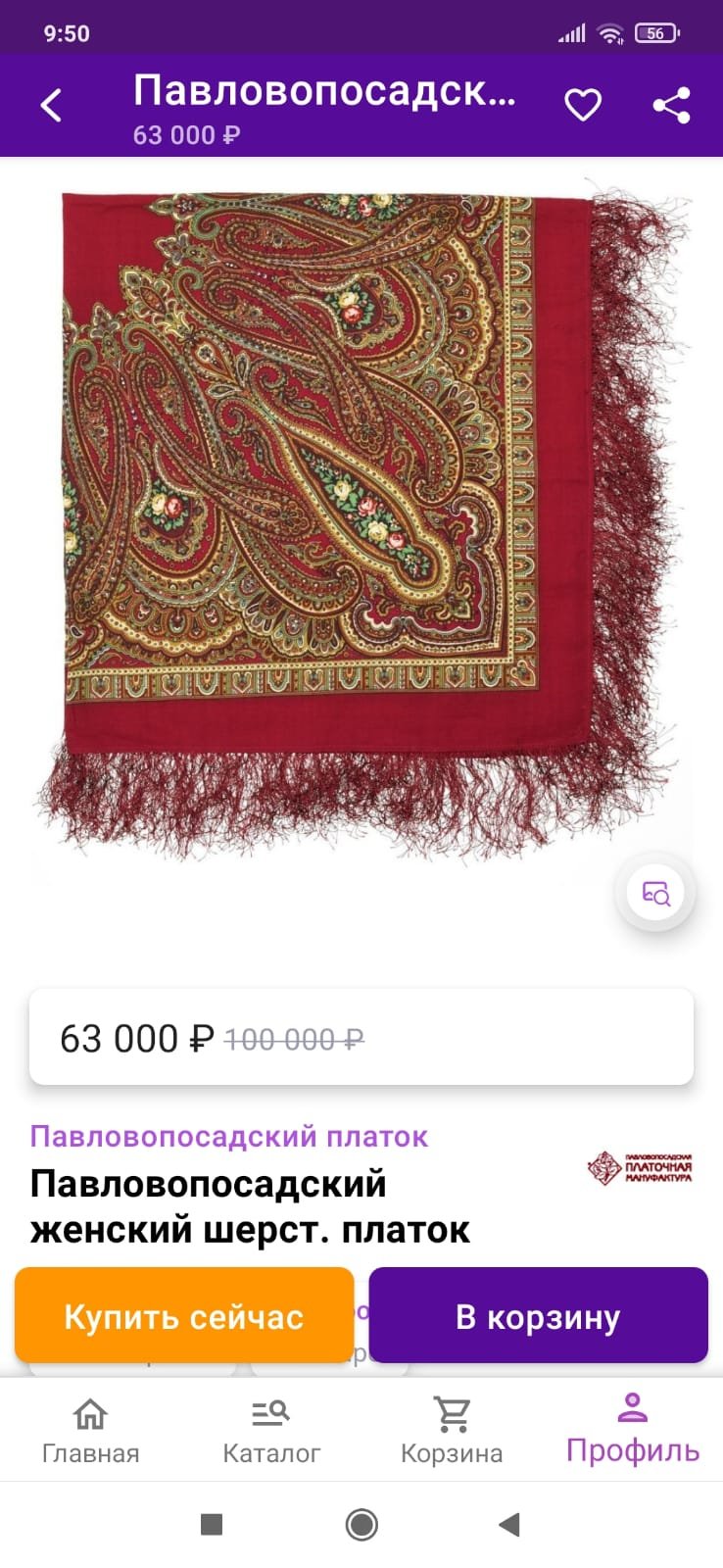Add the item with В корзину
The width and height of the screenshot is (723, 1568).
point(538,1316)
